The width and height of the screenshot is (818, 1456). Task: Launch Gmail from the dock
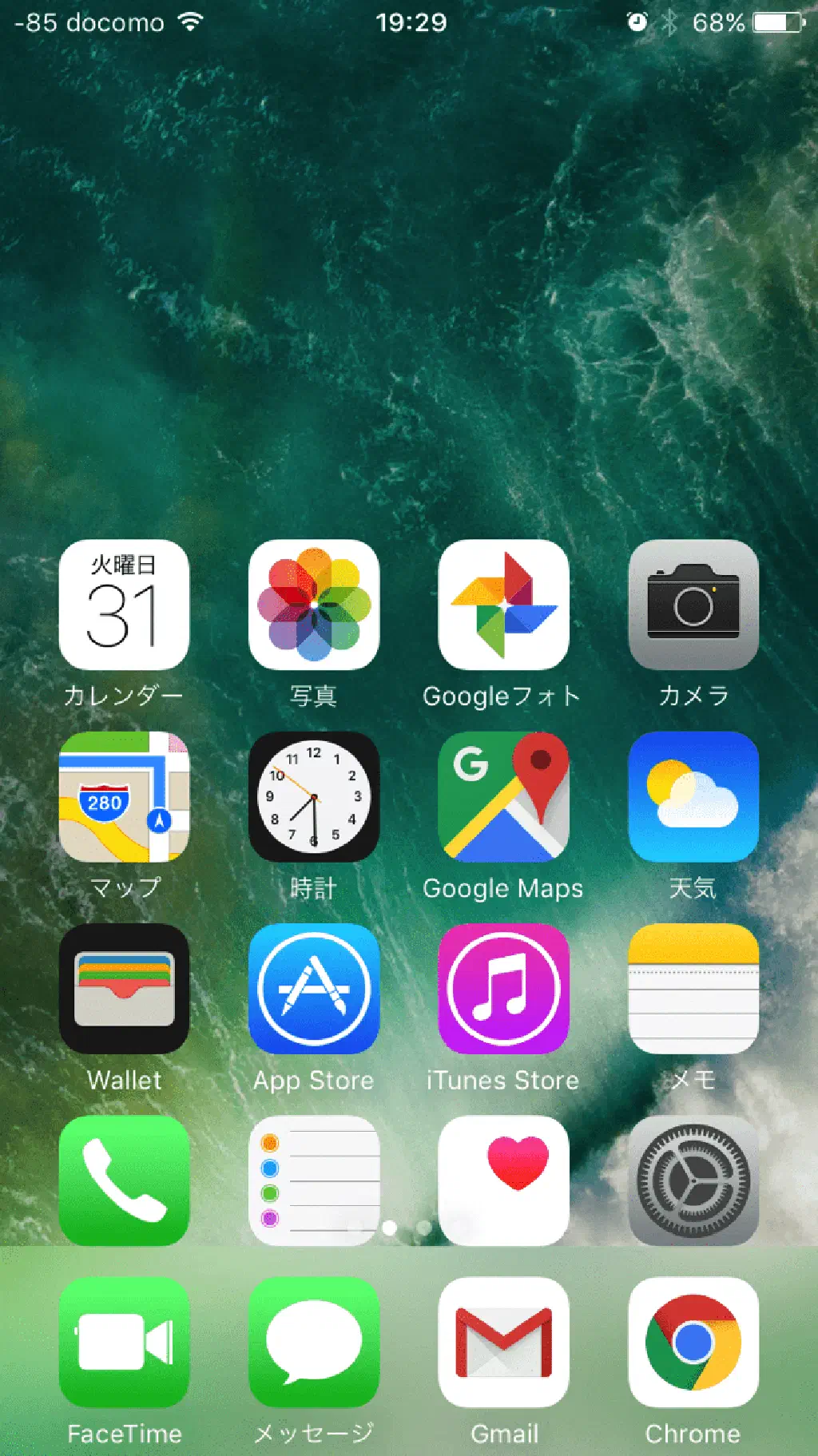tap(503, 1342)
